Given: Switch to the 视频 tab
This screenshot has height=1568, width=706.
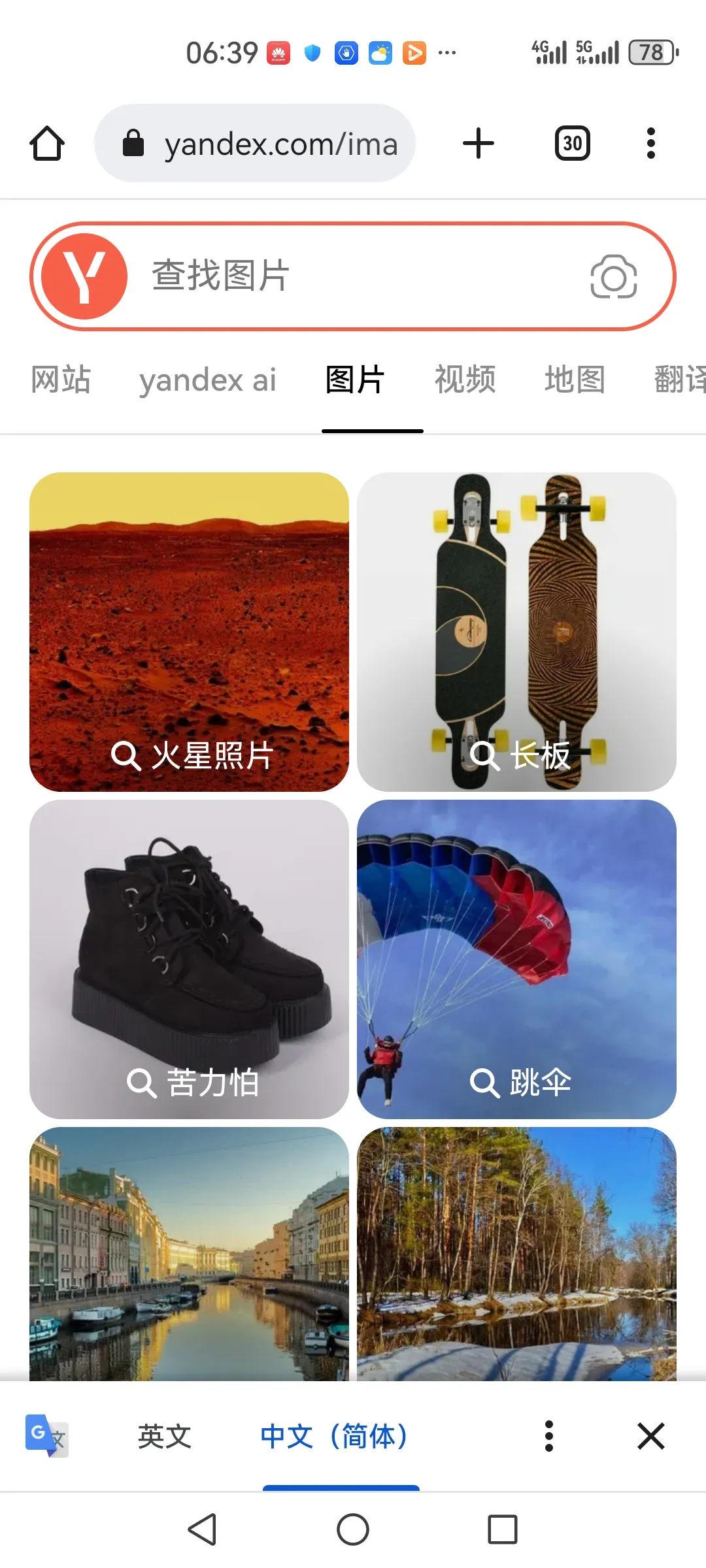Looking at the screenshot, I should coord(465,380).
